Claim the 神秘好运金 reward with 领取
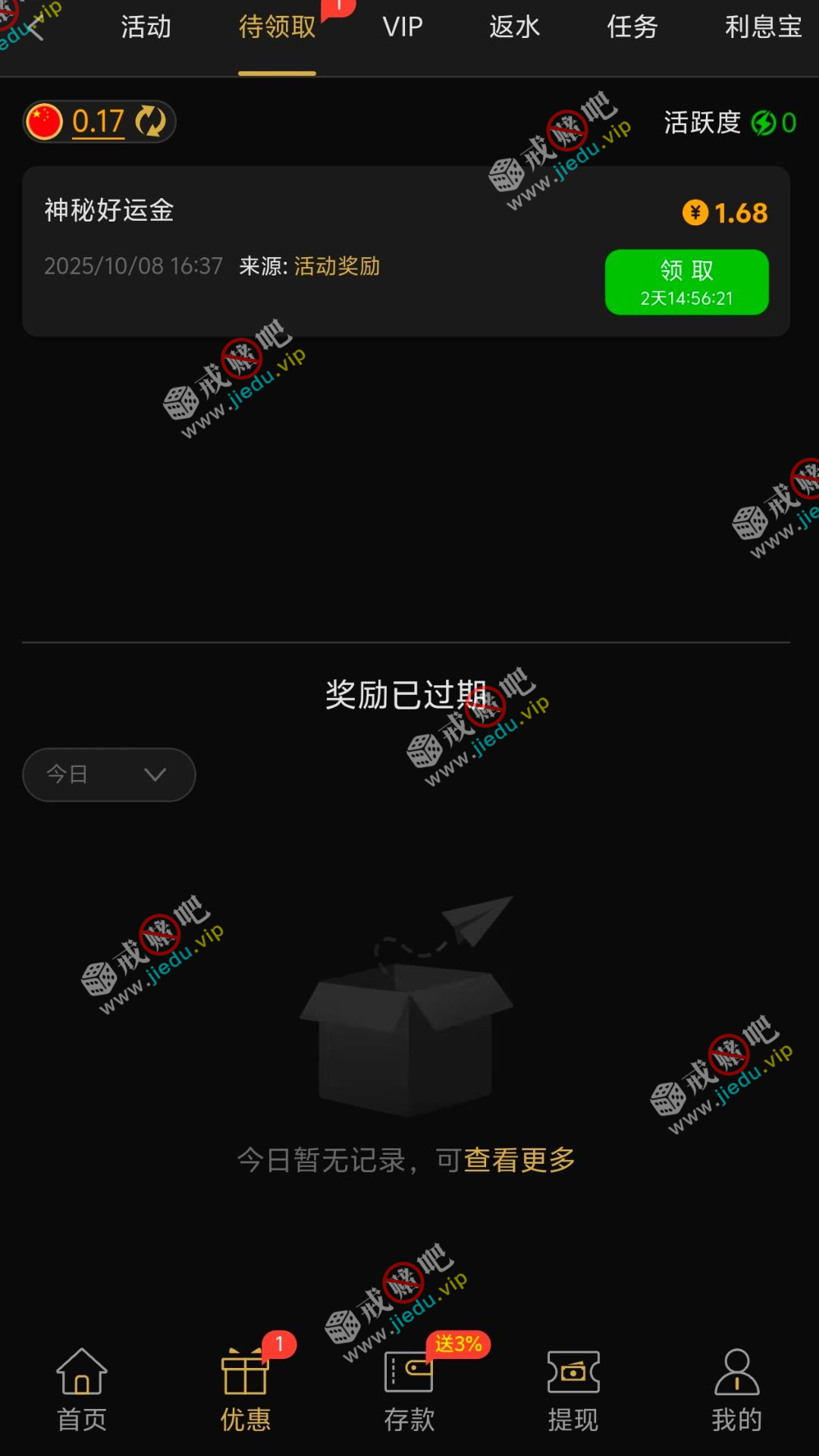 686,282
